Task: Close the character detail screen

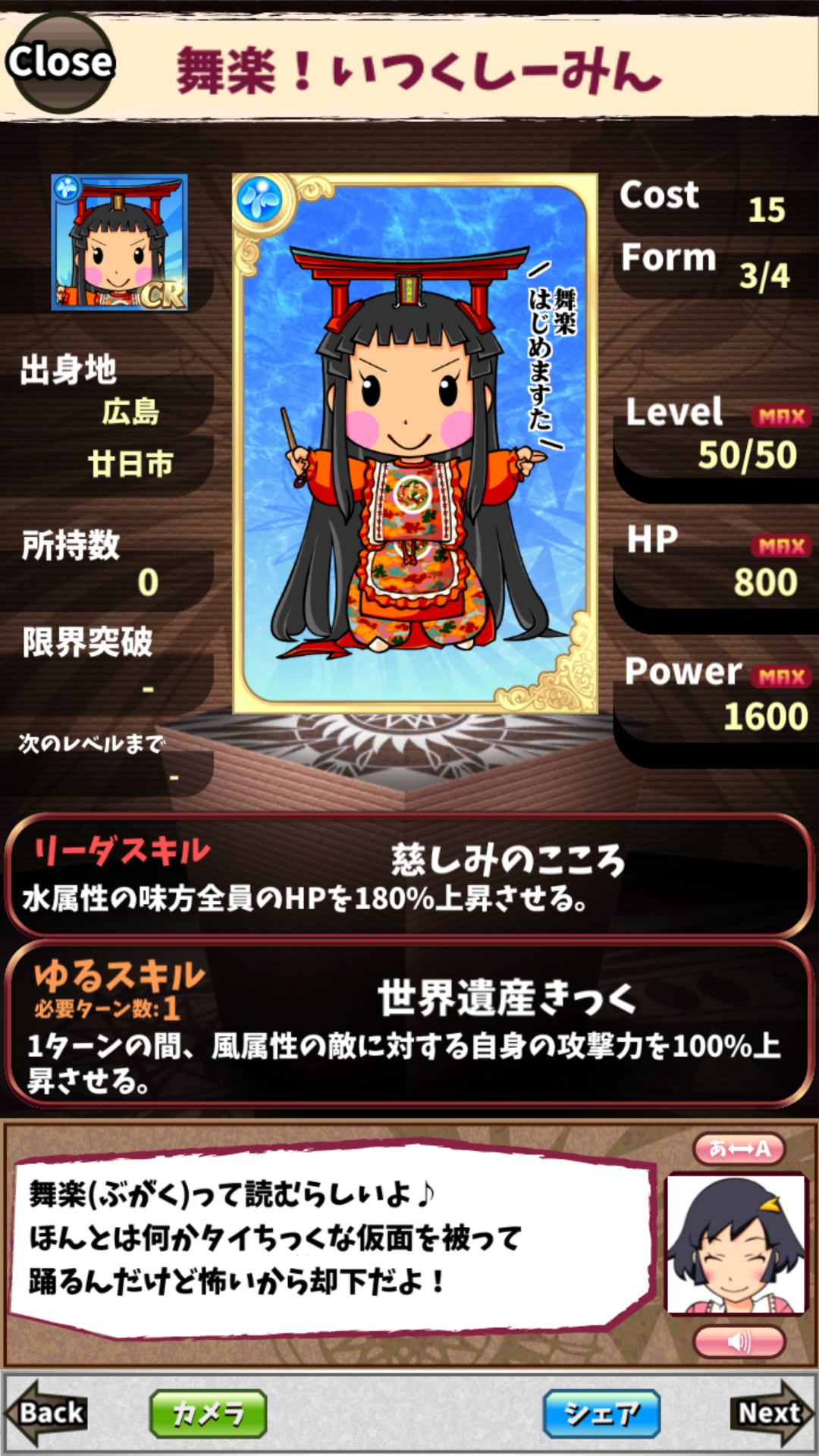Action: [61, 62]
